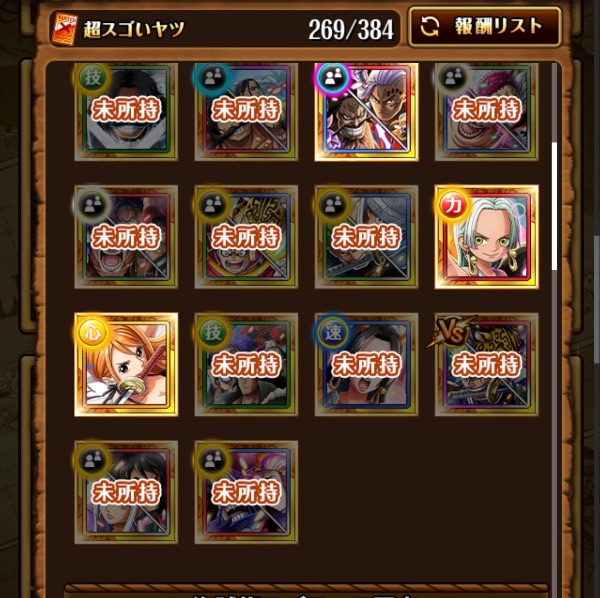Select the orange-haired 心 character tile

point(126,364)
